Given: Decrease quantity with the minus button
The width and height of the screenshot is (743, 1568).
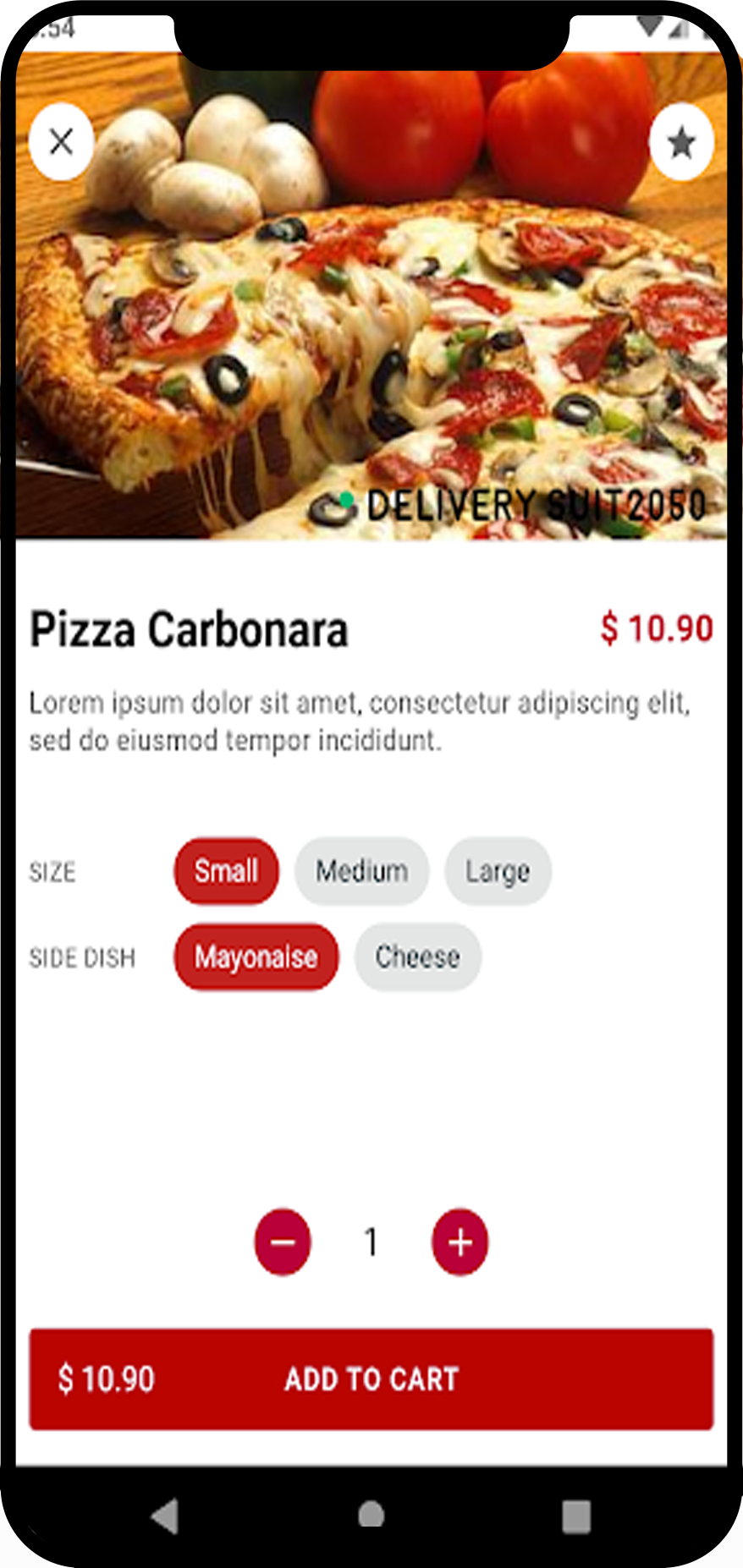Looking at the screenshot, I should coord(283,1242).
